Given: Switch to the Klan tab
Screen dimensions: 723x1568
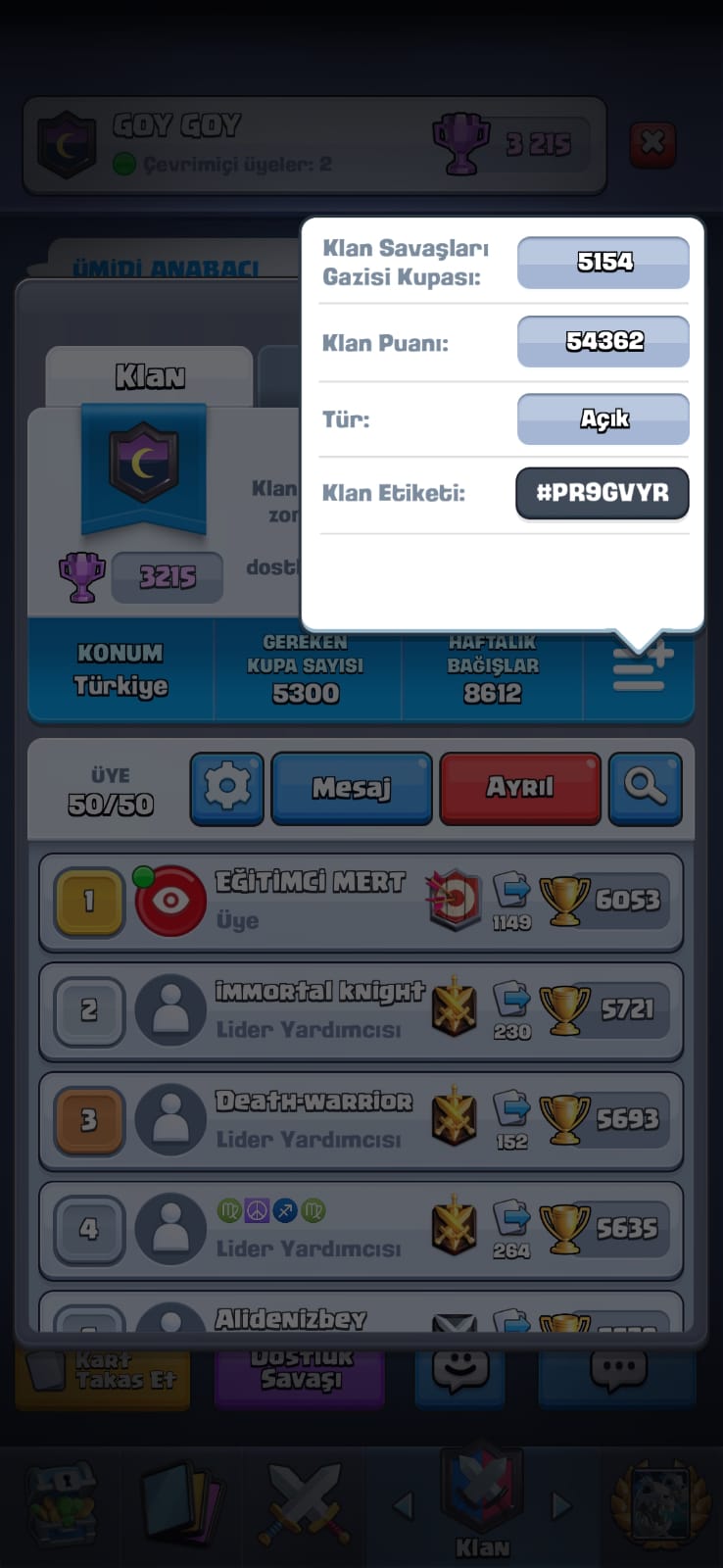Looking at the screenshot, I should coord(149,376).
